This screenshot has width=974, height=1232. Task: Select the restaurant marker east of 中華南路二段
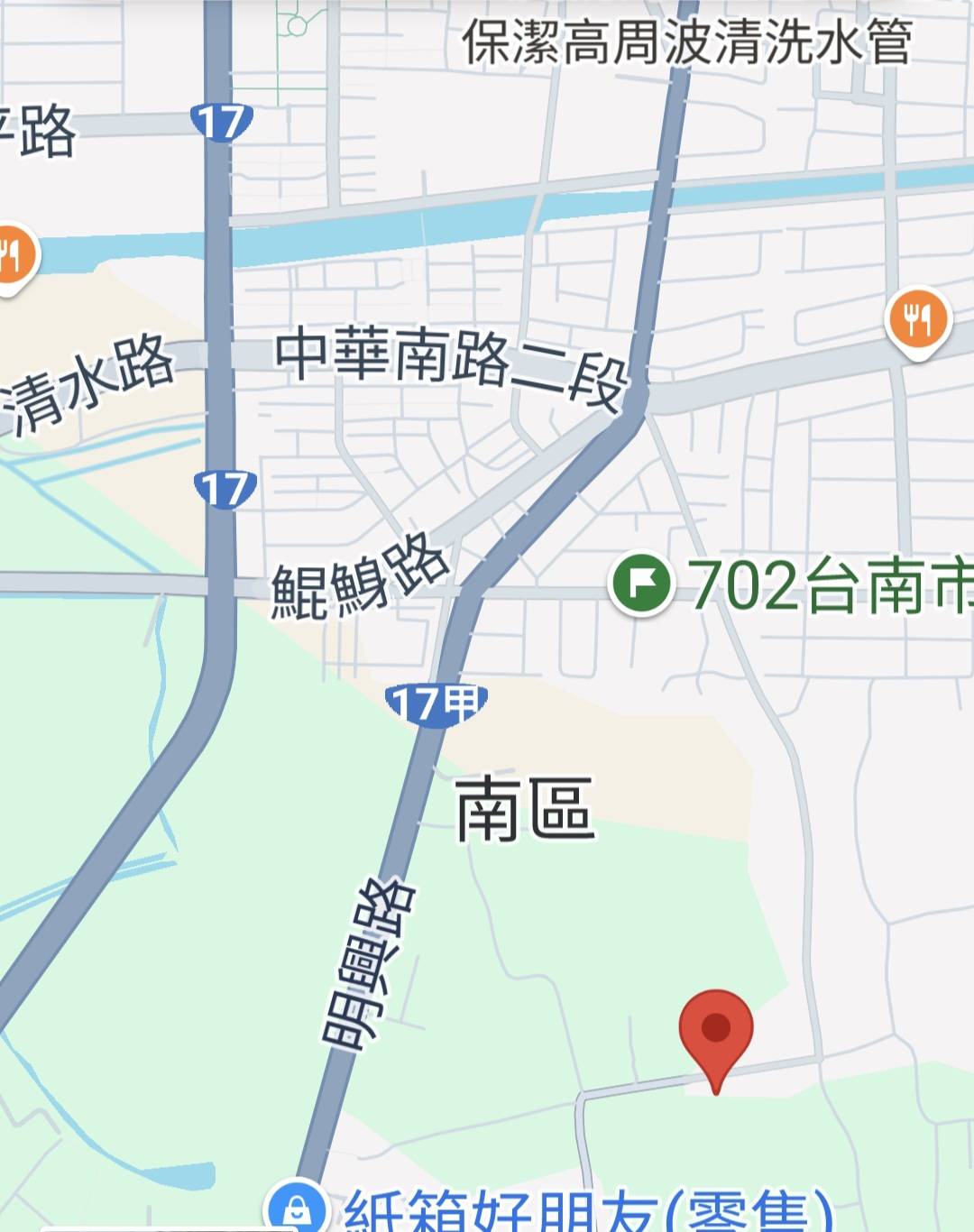pos(918,320)
